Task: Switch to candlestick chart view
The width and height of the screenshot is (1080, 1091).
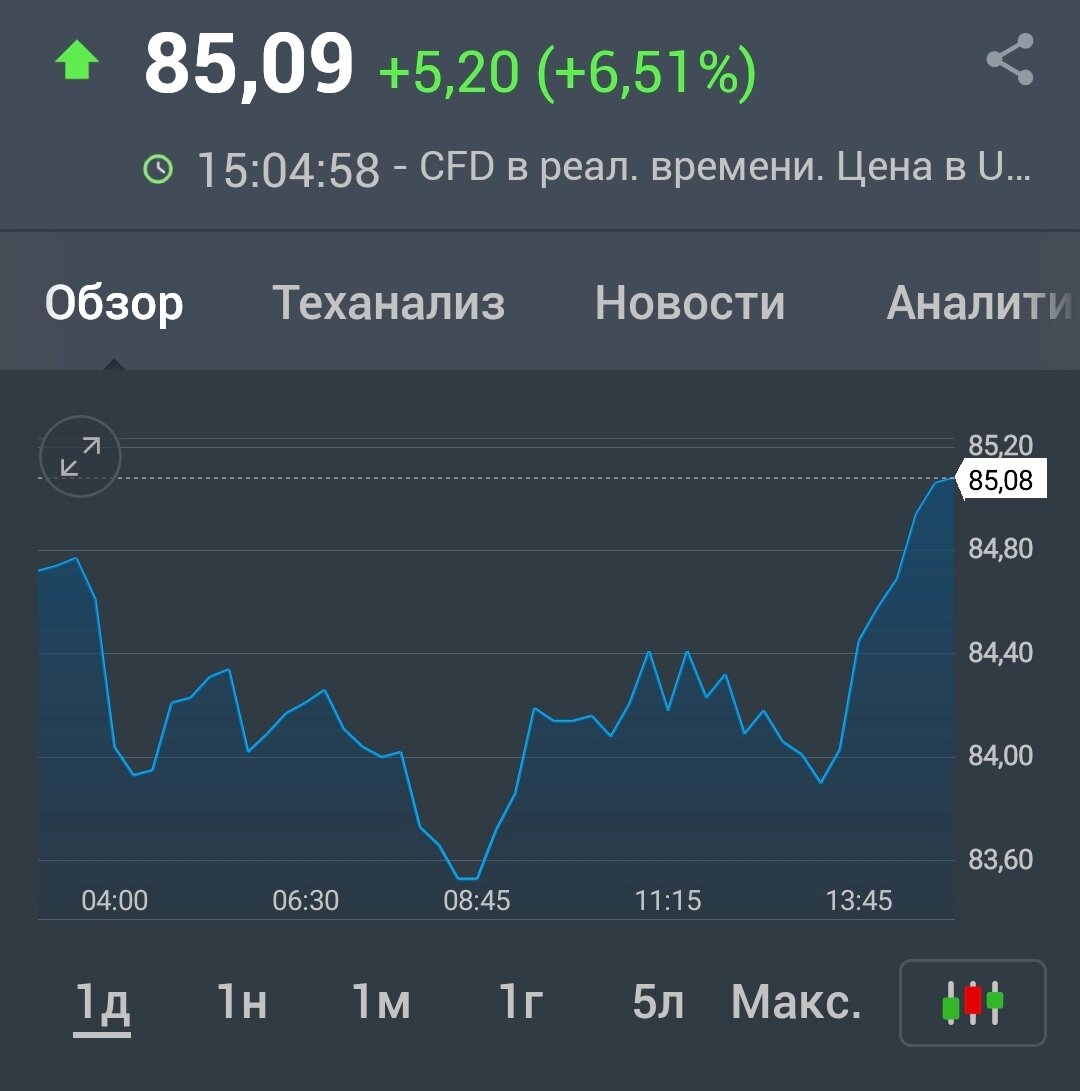Action: (x=973, y=1000)
